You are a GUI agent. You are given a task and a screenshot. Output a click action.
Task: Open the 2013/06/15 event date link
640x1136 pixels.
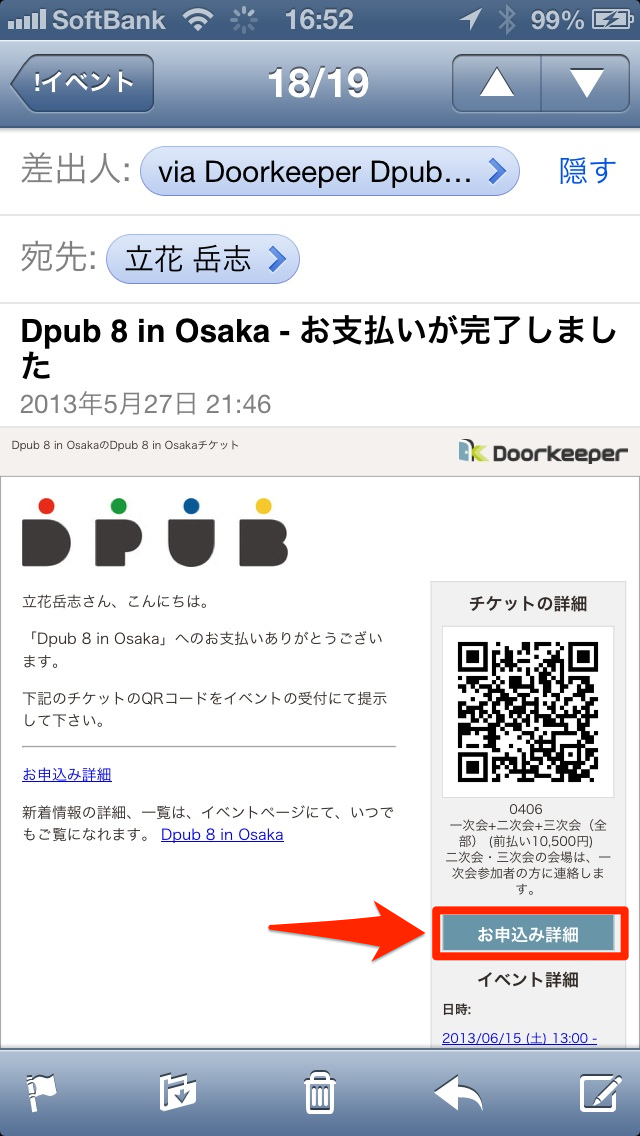point(519,1038)
